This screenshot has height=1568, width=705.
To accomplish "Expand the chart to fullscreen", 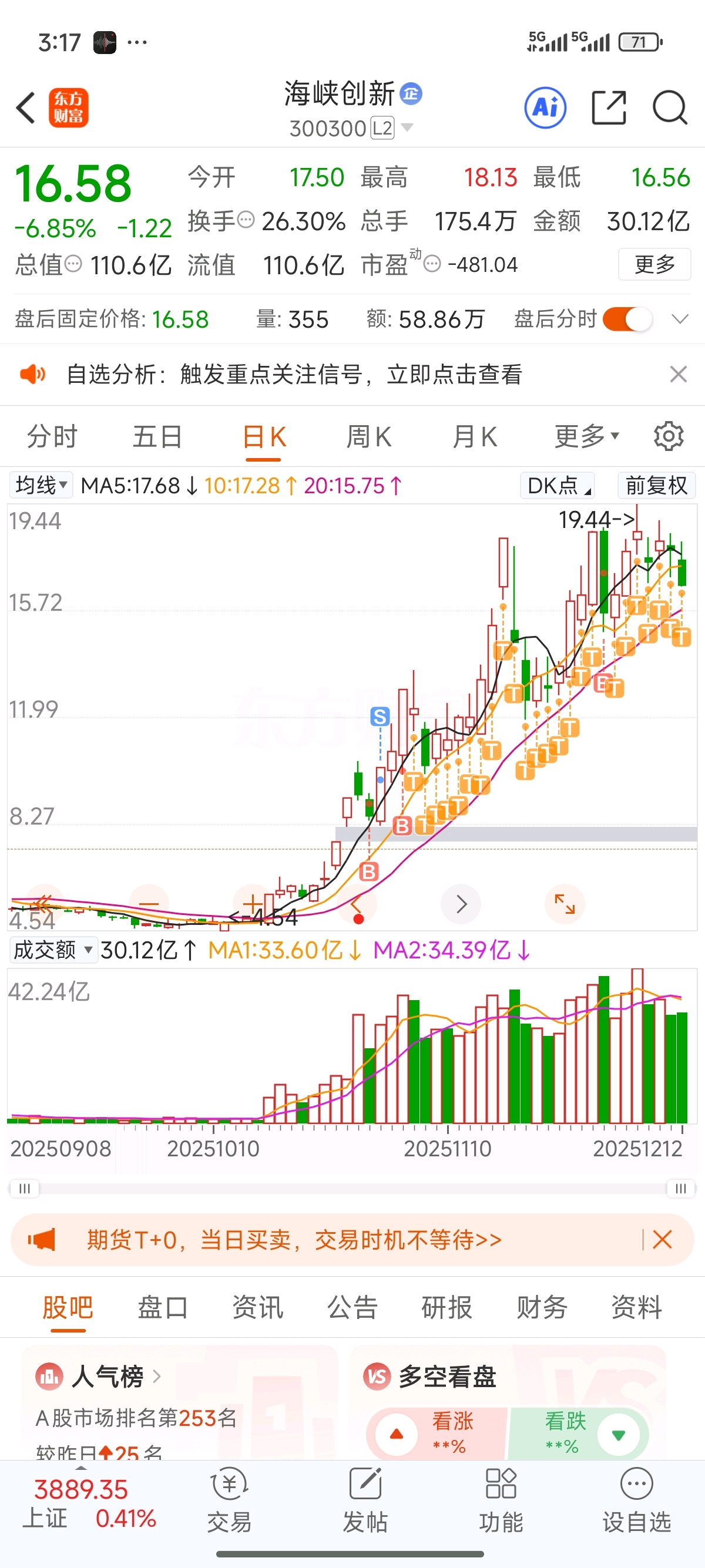I will point(565,904).
